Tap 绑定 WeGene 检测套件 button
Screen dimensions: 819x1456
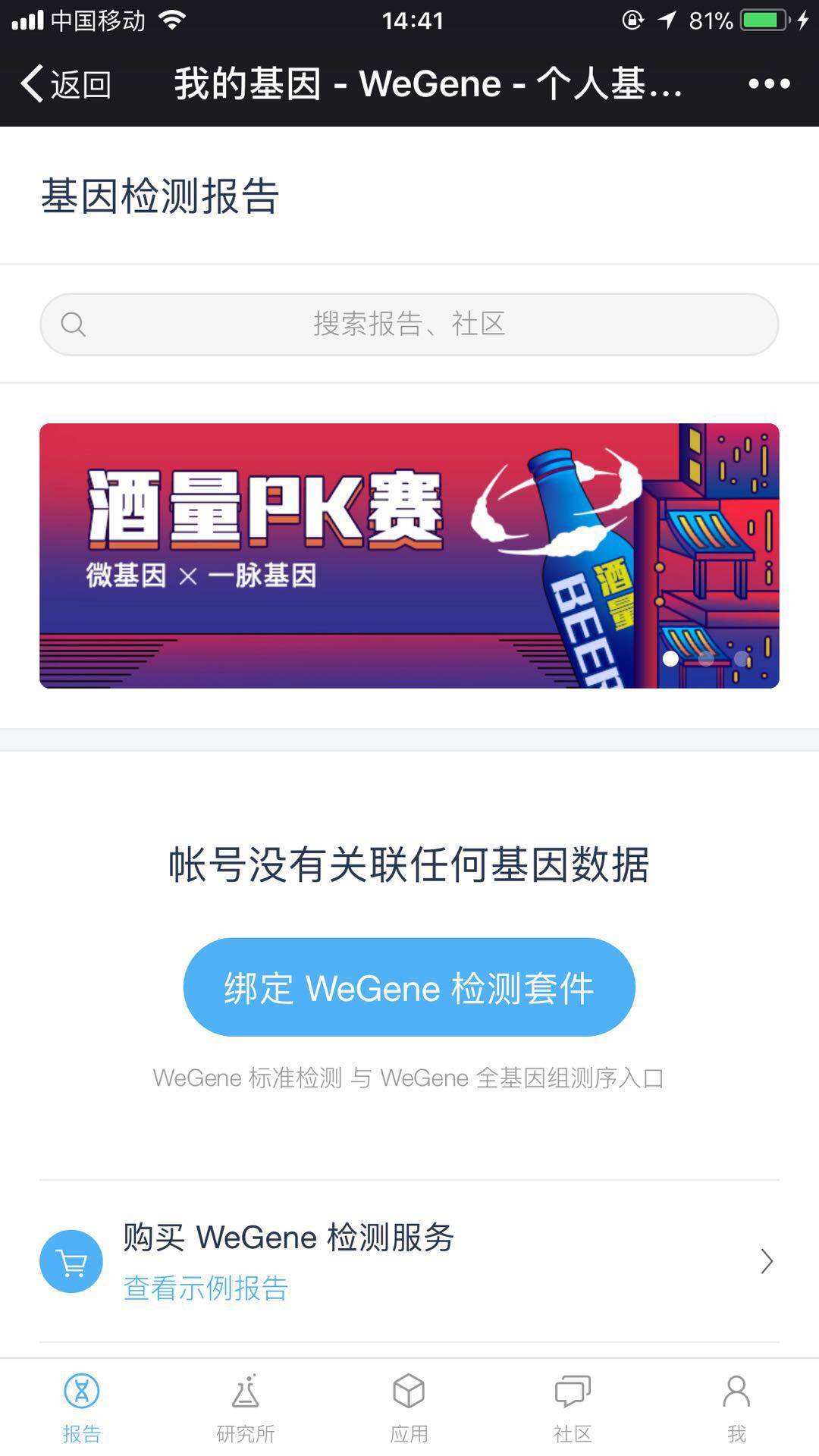pyautogui.click(x=409, y=987)
